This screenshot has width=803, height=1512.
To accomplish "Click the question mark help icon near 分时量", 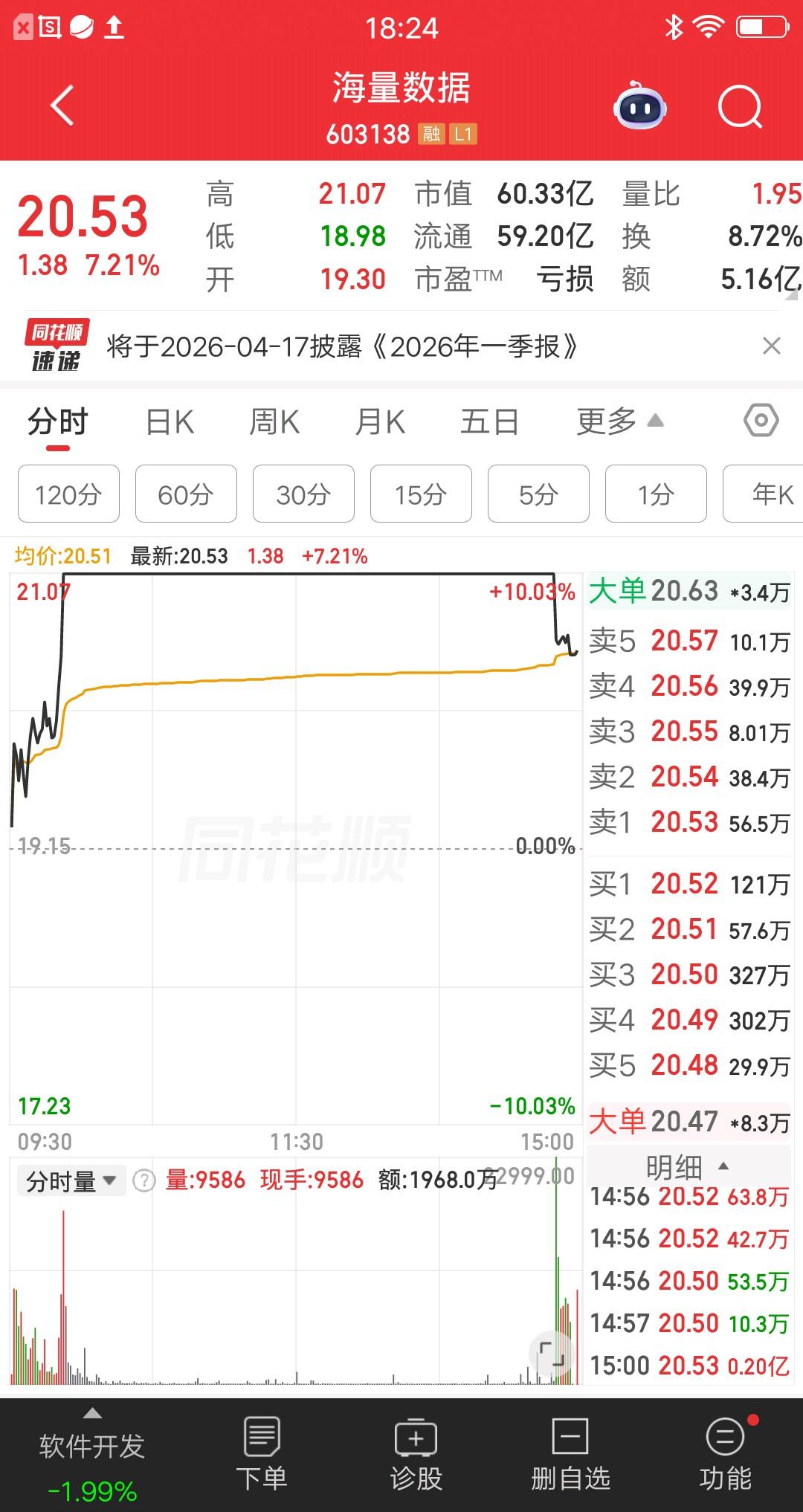I will click(x=143, y=1180).
